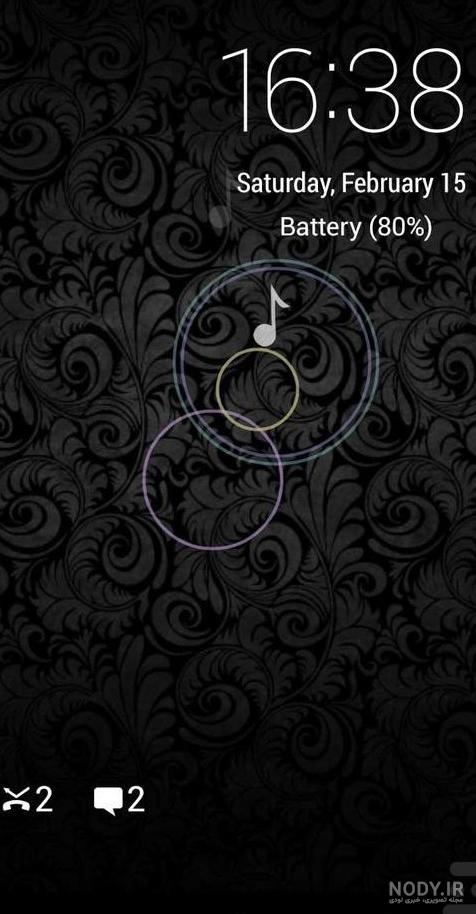Open the missed calls notification
Image resolution: width=476 pixels, height=914 pixels.
(27, 800)
